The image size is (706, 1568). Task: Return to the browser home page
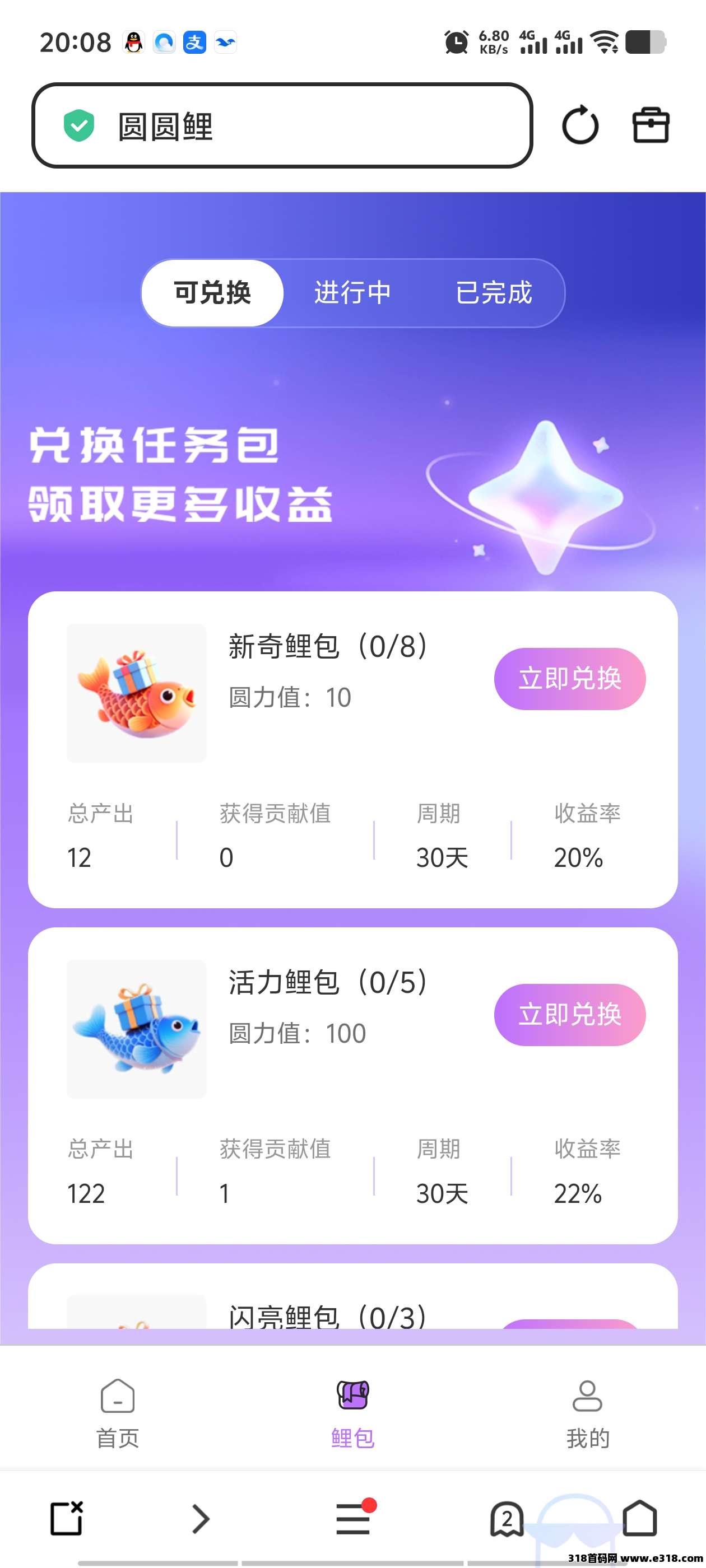click(x=640, y=1518)
